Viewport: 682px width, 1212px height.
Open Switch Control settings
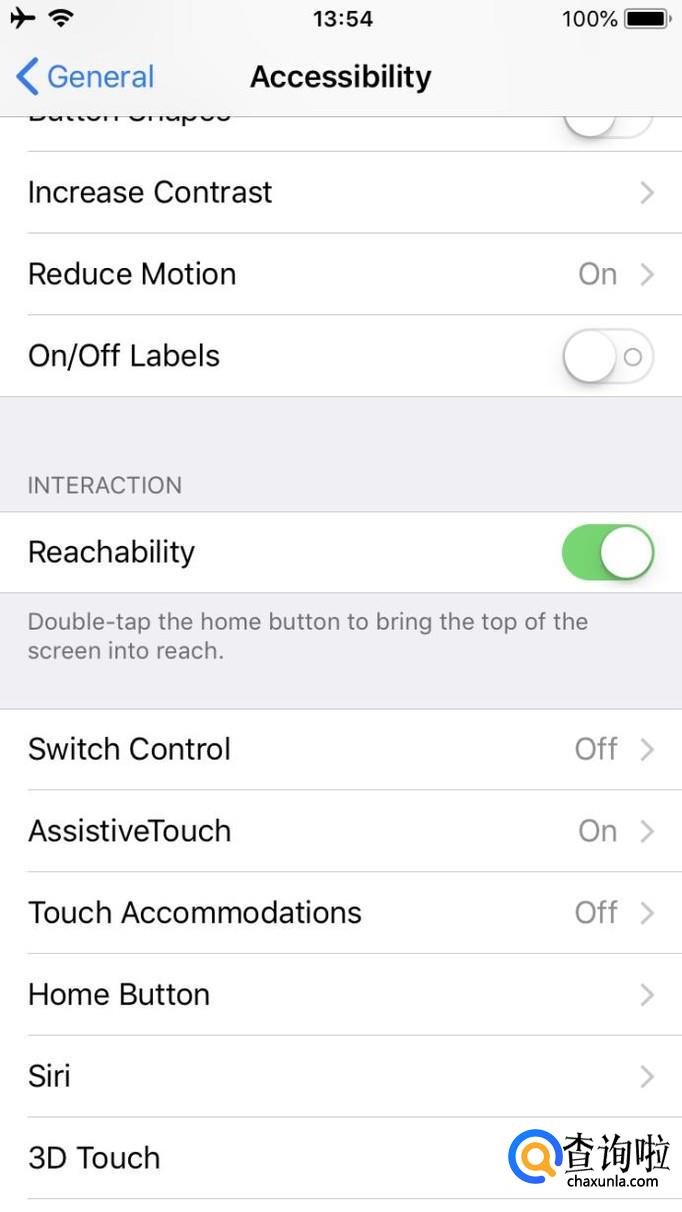point(340,749)
